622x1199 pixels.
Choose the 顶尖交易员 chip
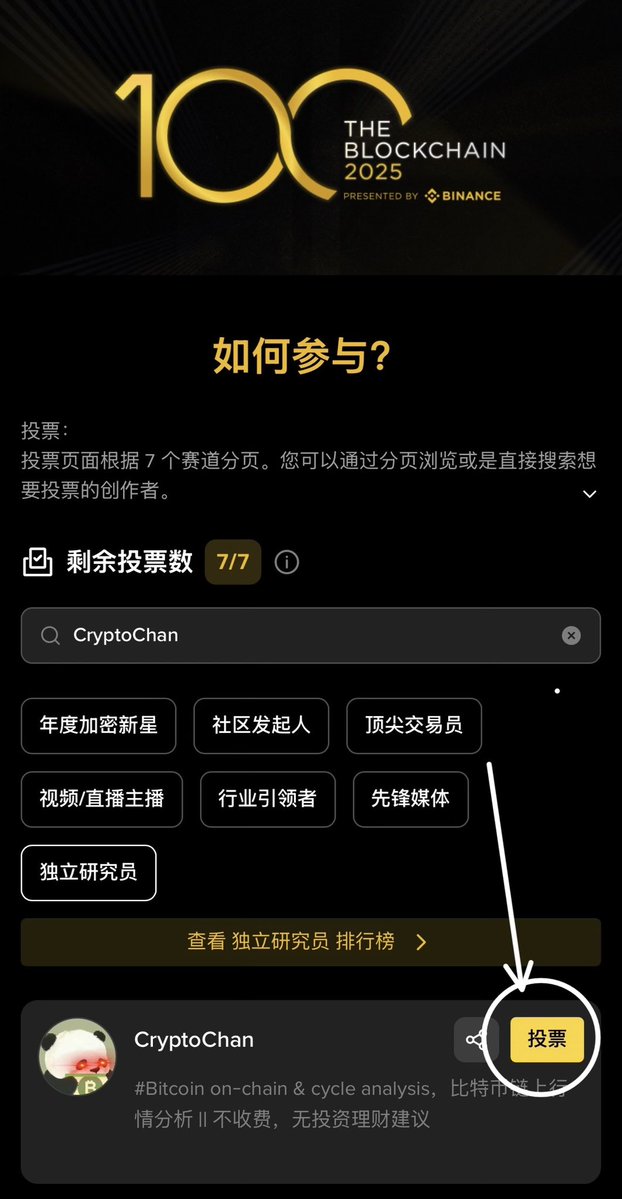[x=413, y=725]
